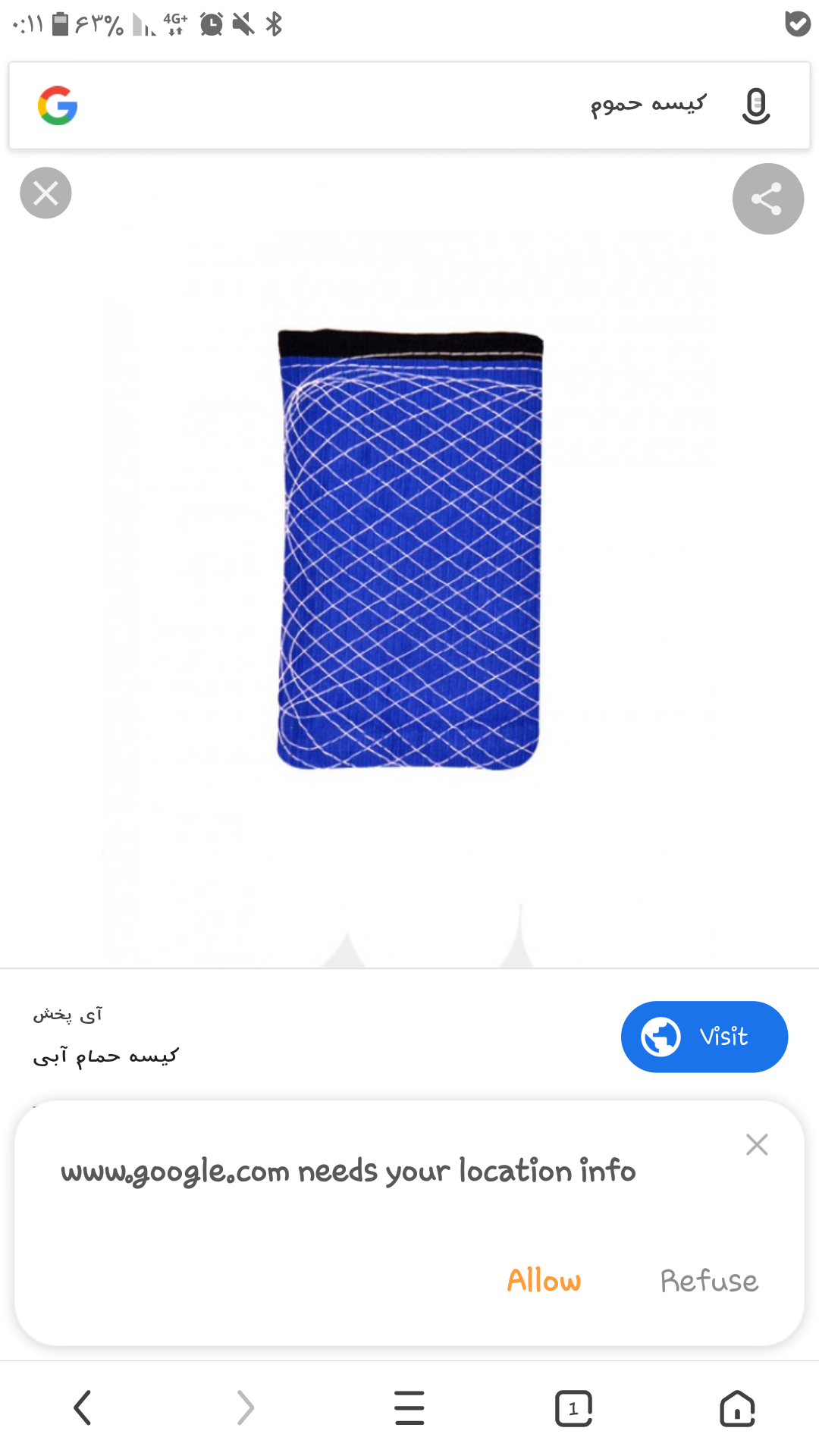Viewport: 819px width, 1456px height.
Task: Open the browser menu
Action: [x=409, y=1408]
